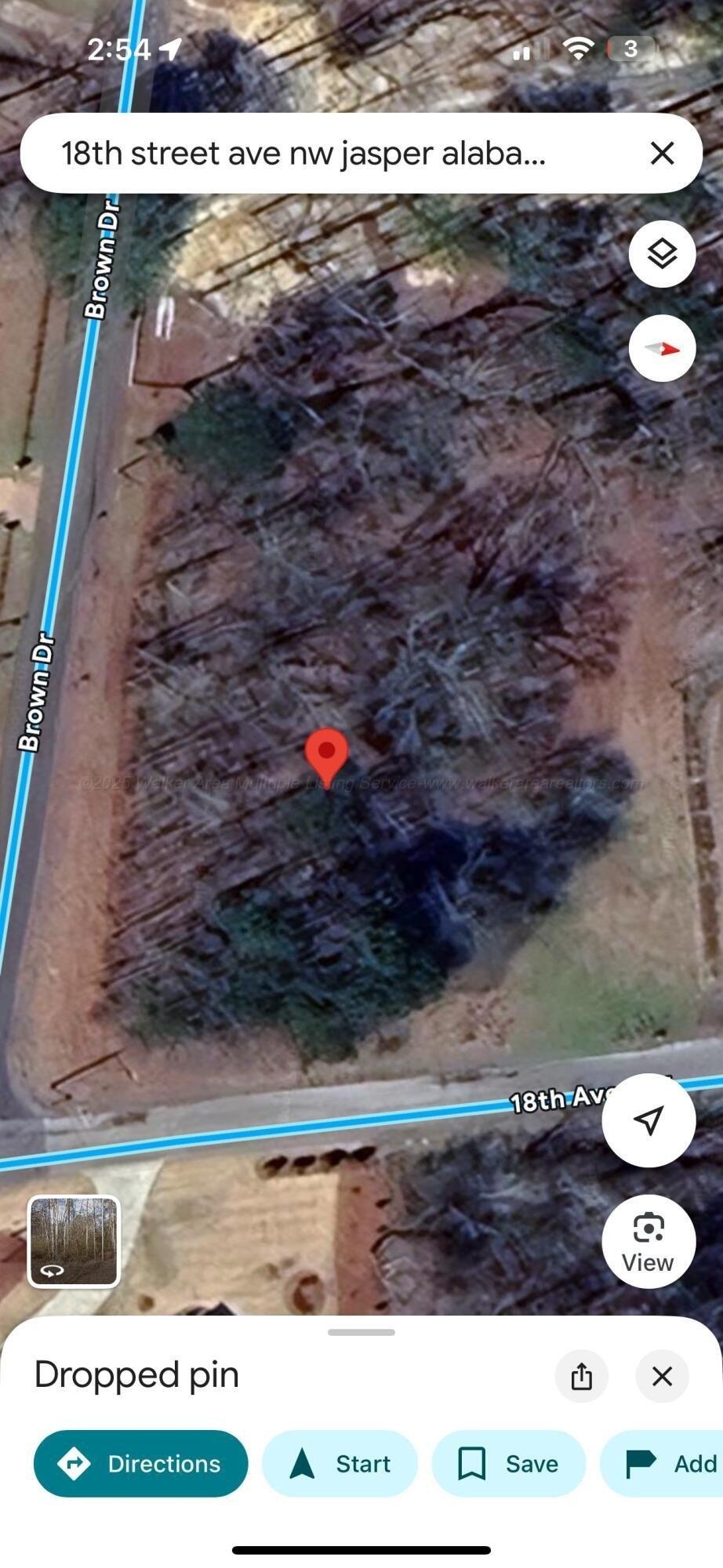Open the View camera button
Viewport: 723px width, 1568px height.
tap(648, 1242)
